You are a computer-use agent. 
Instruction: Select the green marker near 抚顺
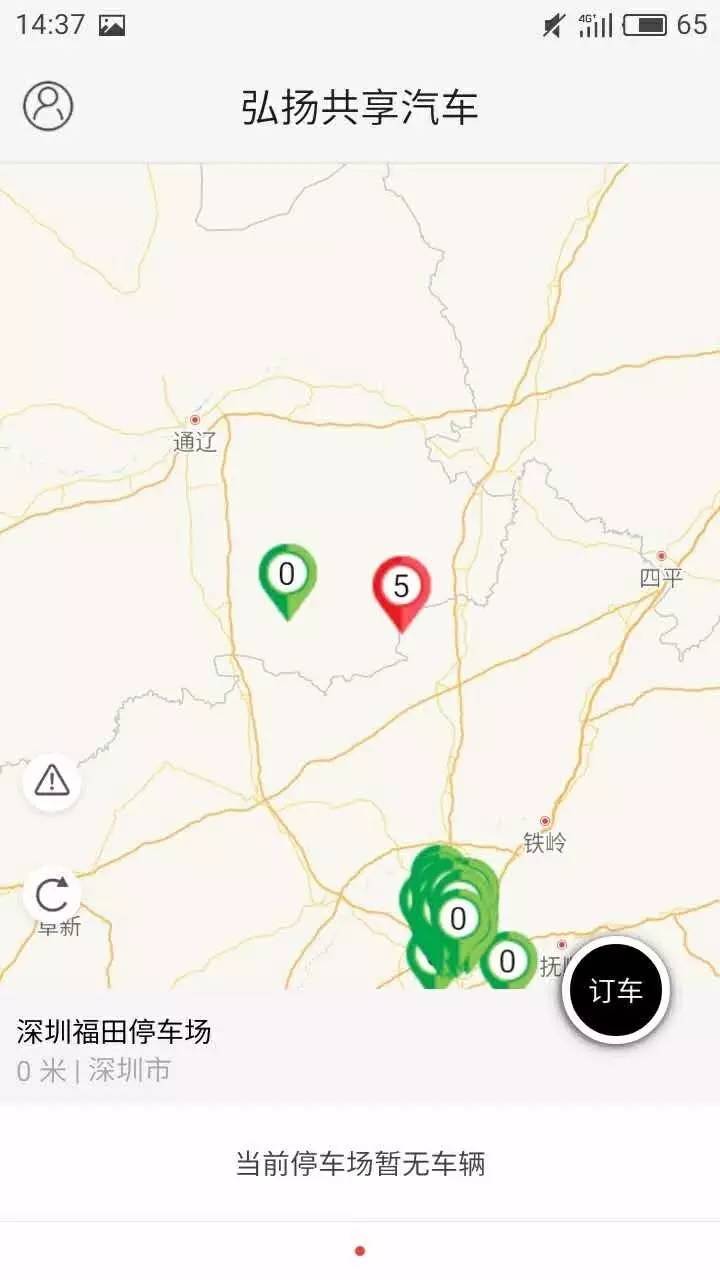(508, 961)
